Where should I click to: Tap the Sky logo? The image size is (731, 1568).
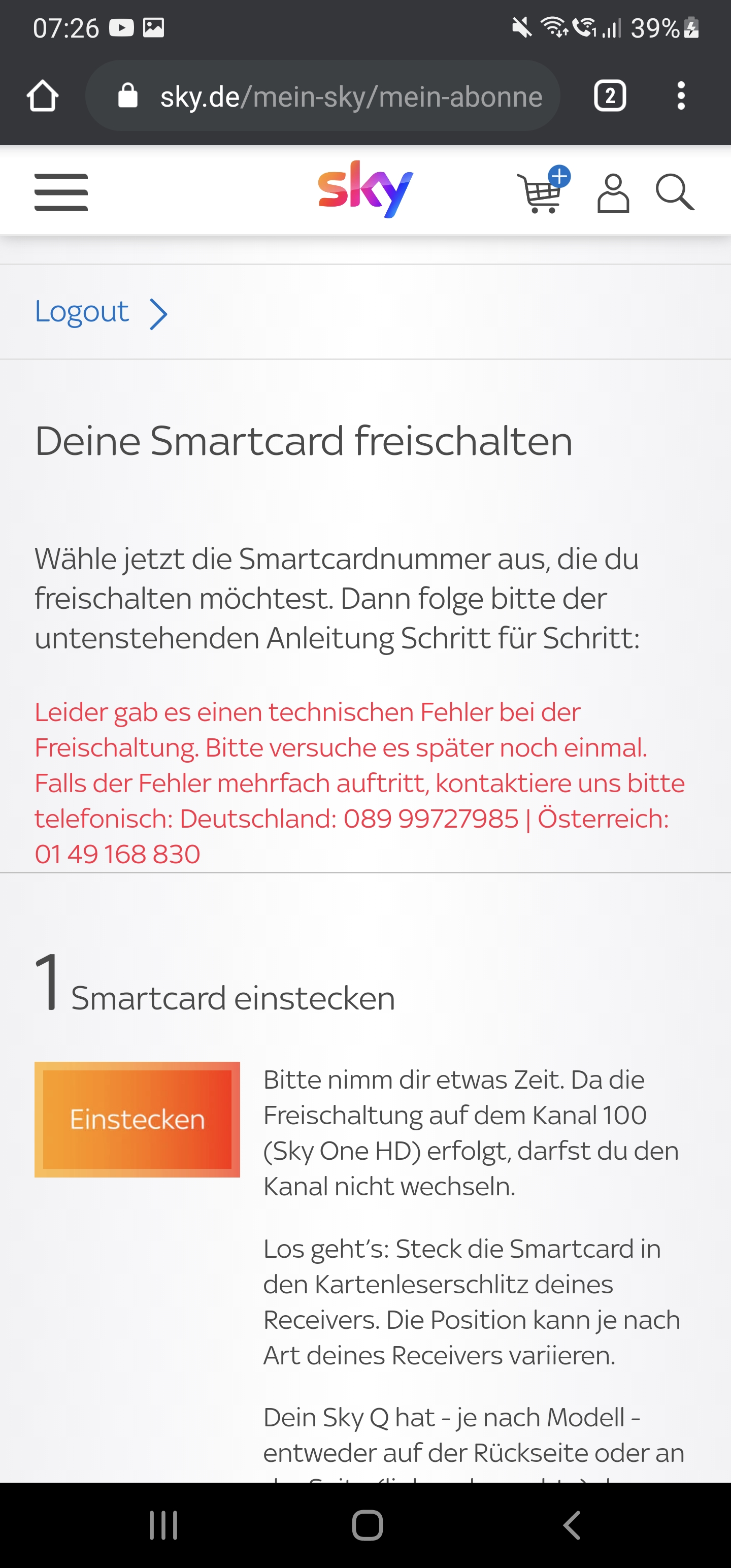tap(365, 189)
